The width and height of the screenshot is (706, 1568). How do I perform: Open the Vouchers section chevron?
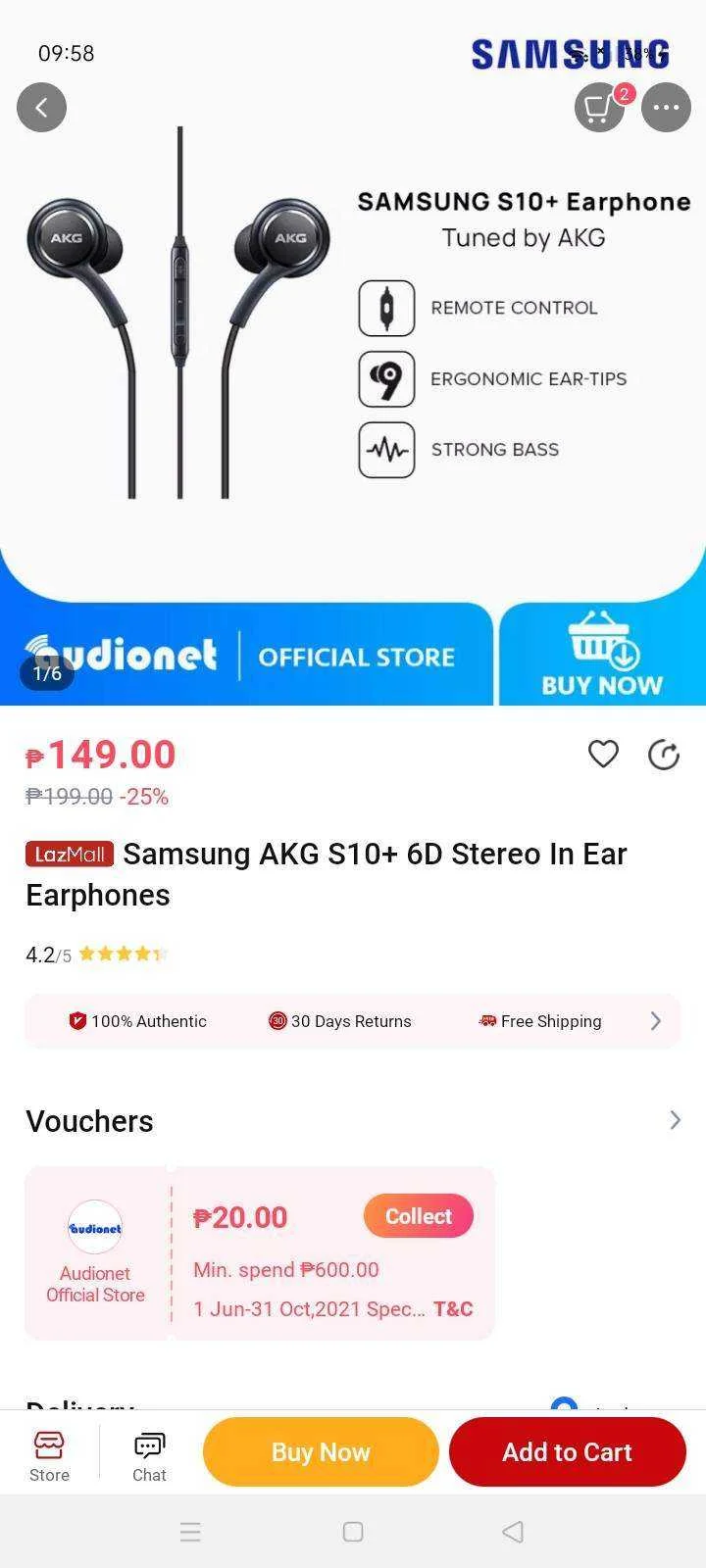[675, 1120]
